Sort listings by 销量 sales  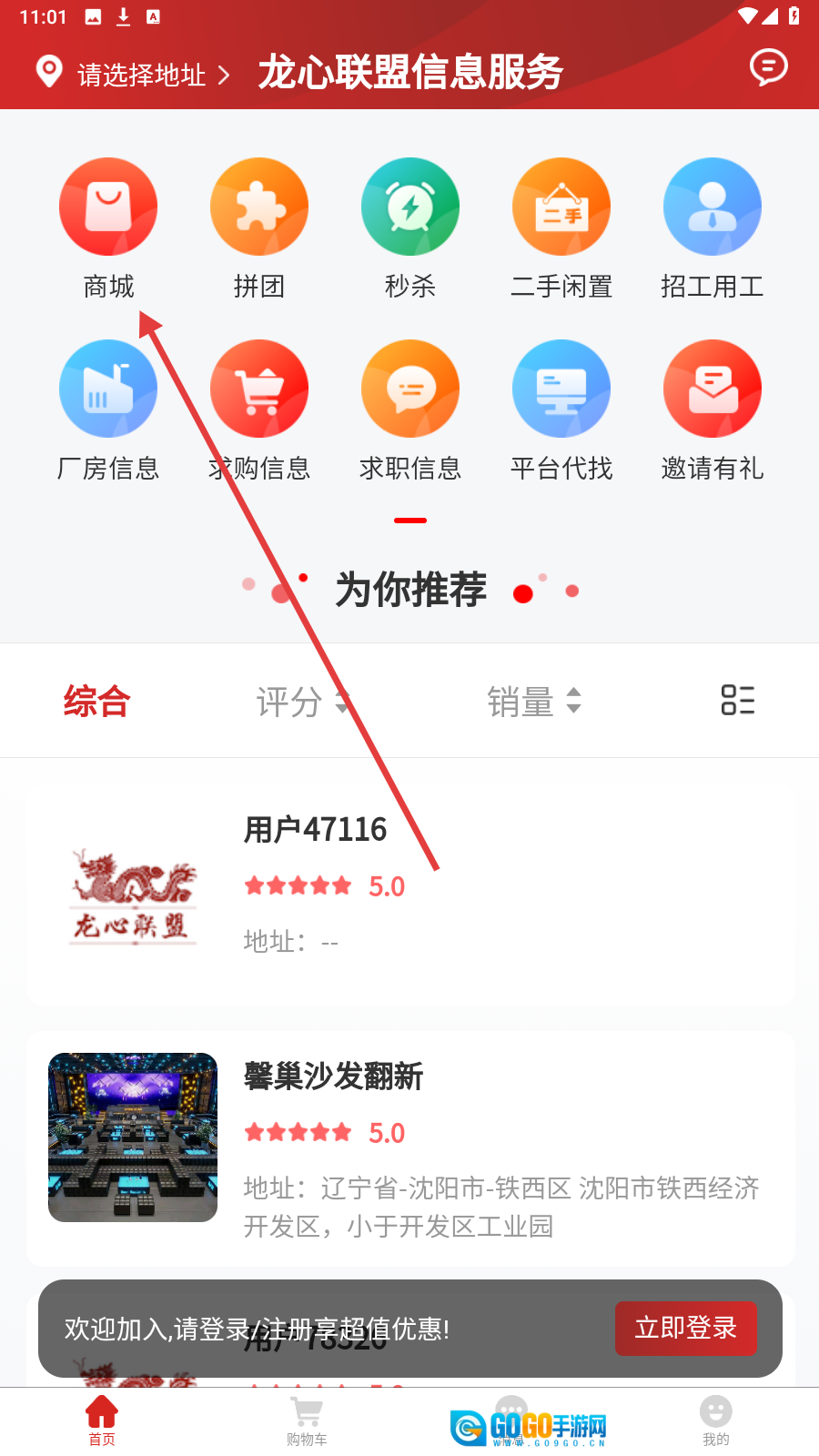click(x=533, y=702)
